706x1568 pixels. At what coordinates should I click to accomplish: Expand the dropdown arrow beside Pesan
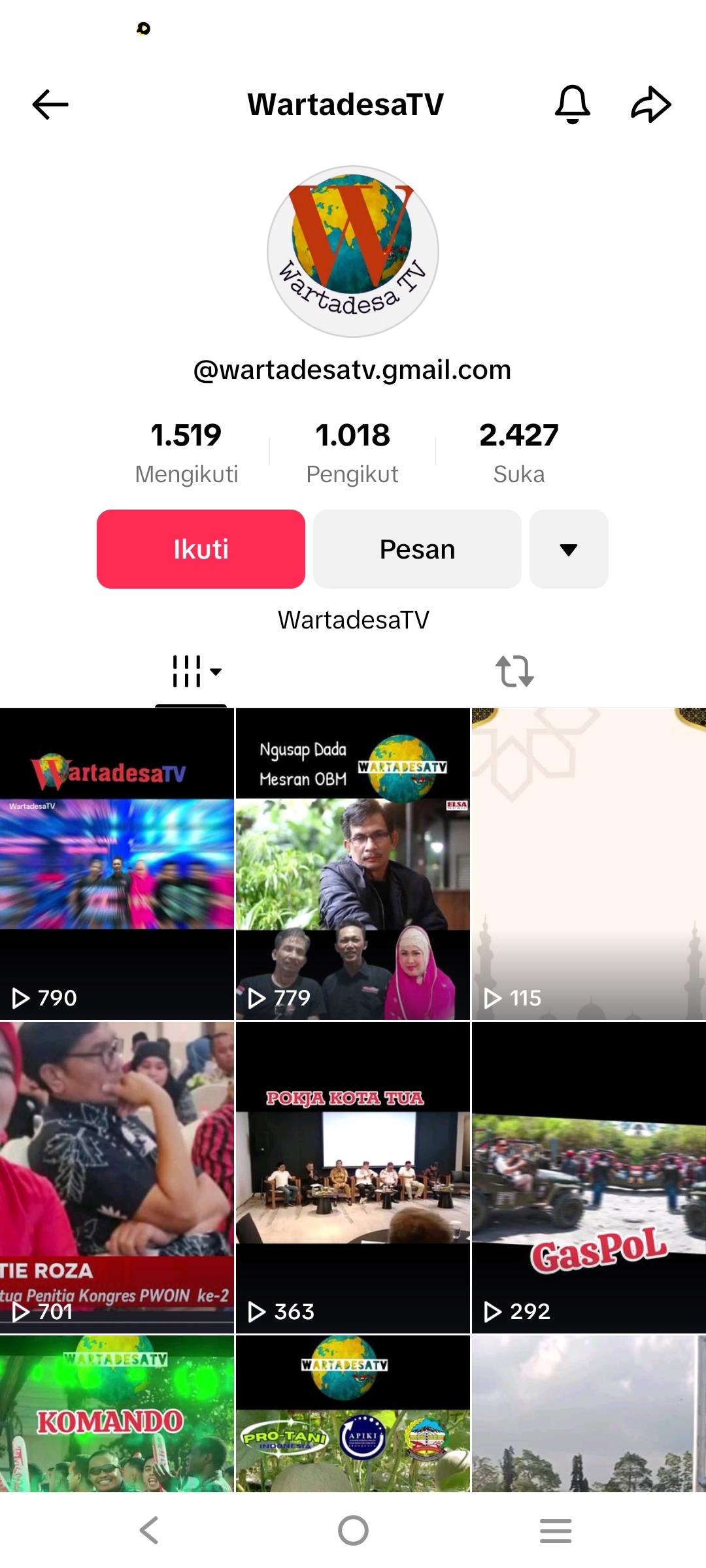click(x=569, y=549)
